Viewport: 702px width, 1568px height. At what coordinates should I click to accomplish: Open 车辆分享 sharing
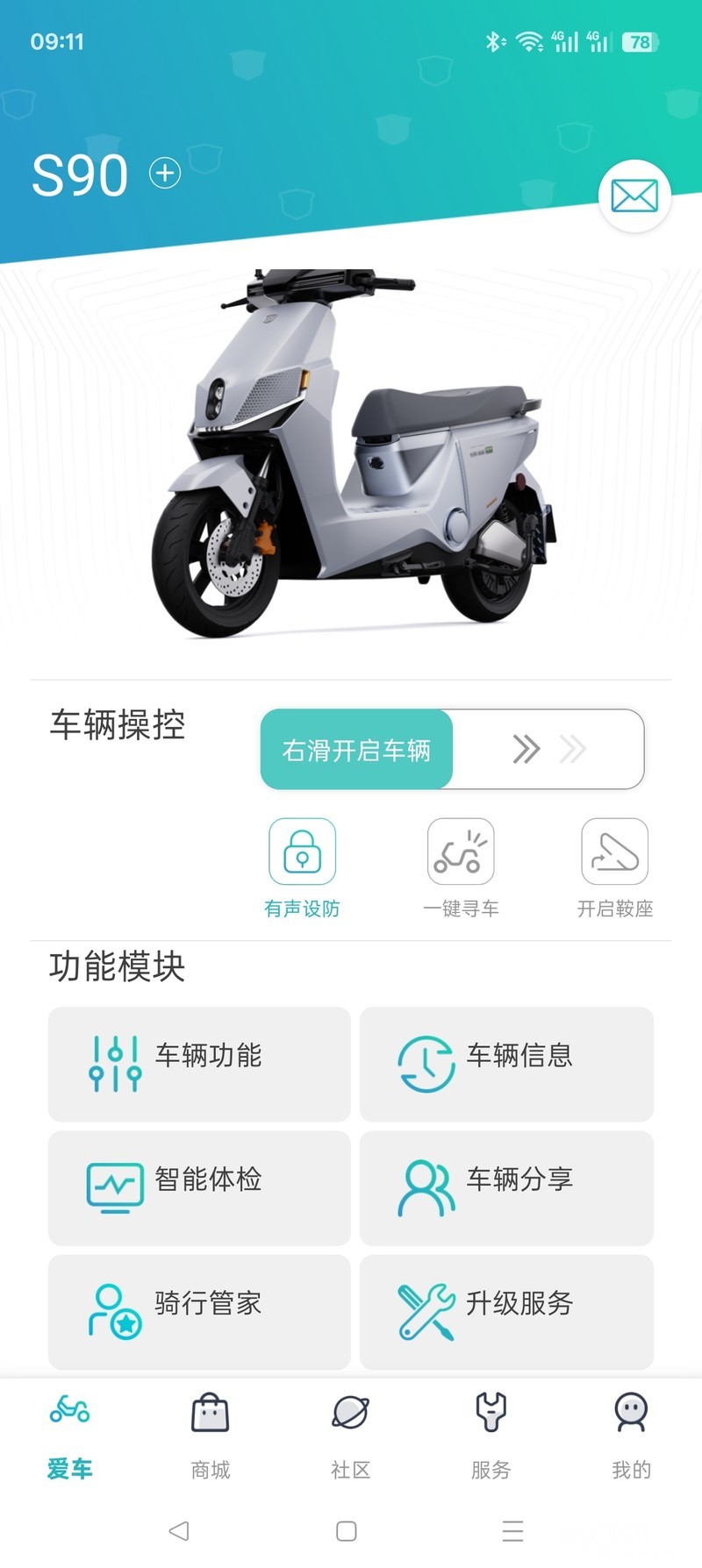[506, 1187]
